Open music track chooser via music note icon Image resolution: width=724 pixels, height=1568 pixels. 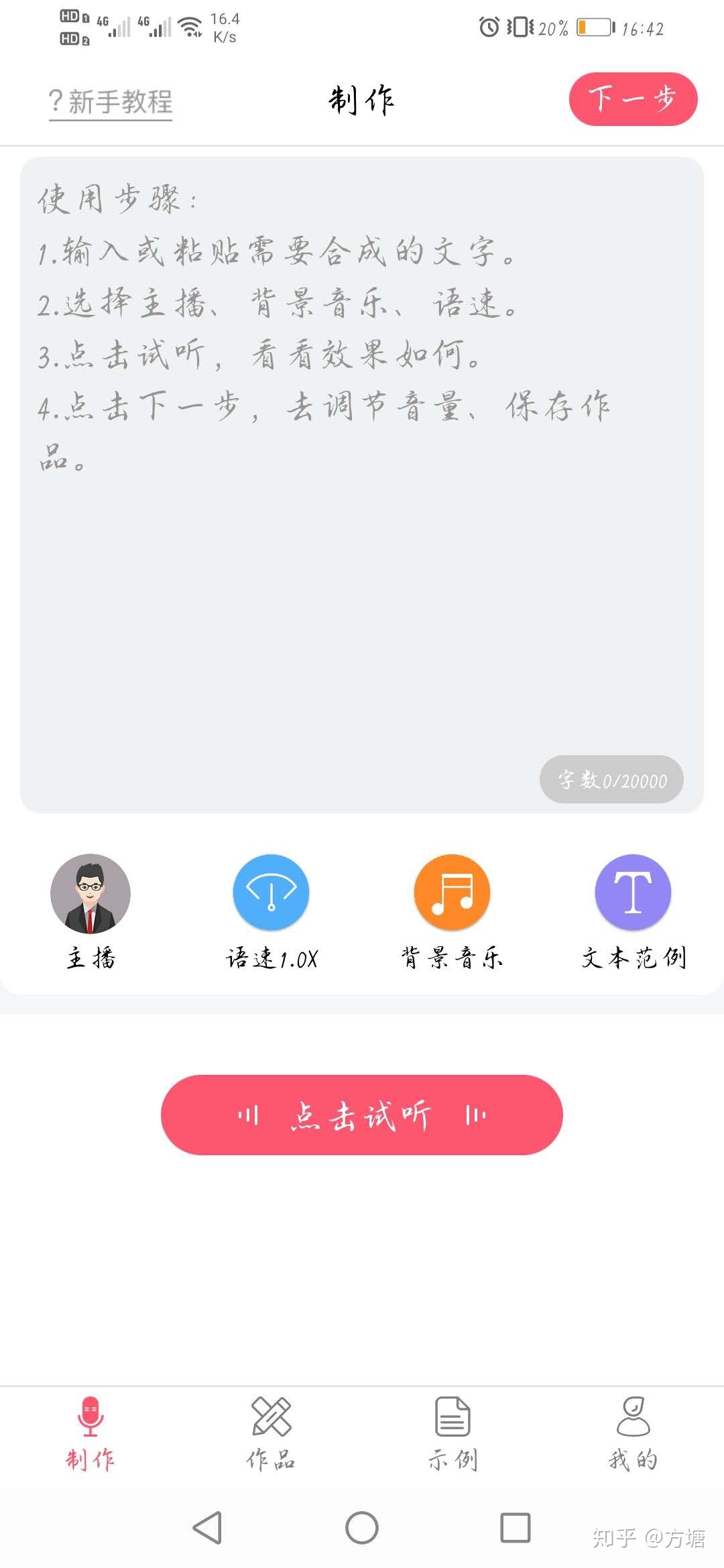click(x=451, y=893)
